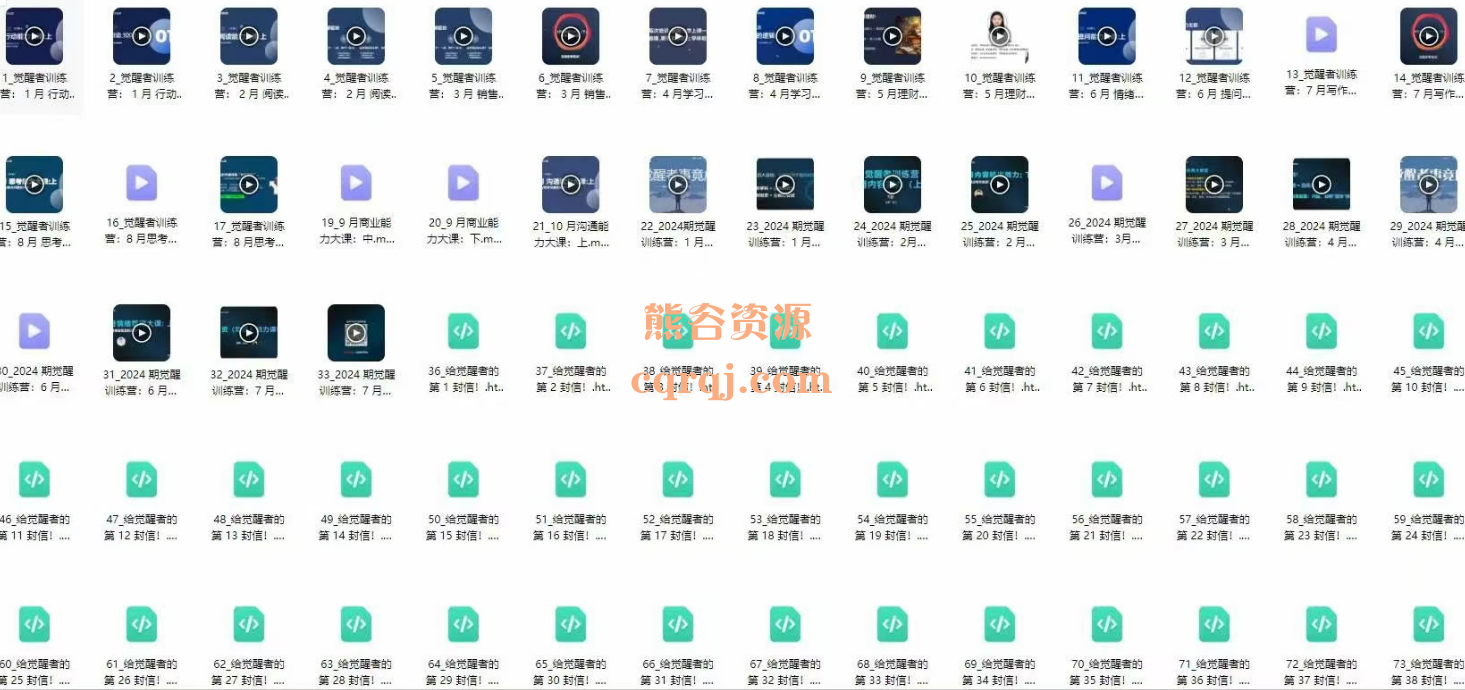
Task: Open file 40_给觉醒者的第5封信
Action: (892, 331)
